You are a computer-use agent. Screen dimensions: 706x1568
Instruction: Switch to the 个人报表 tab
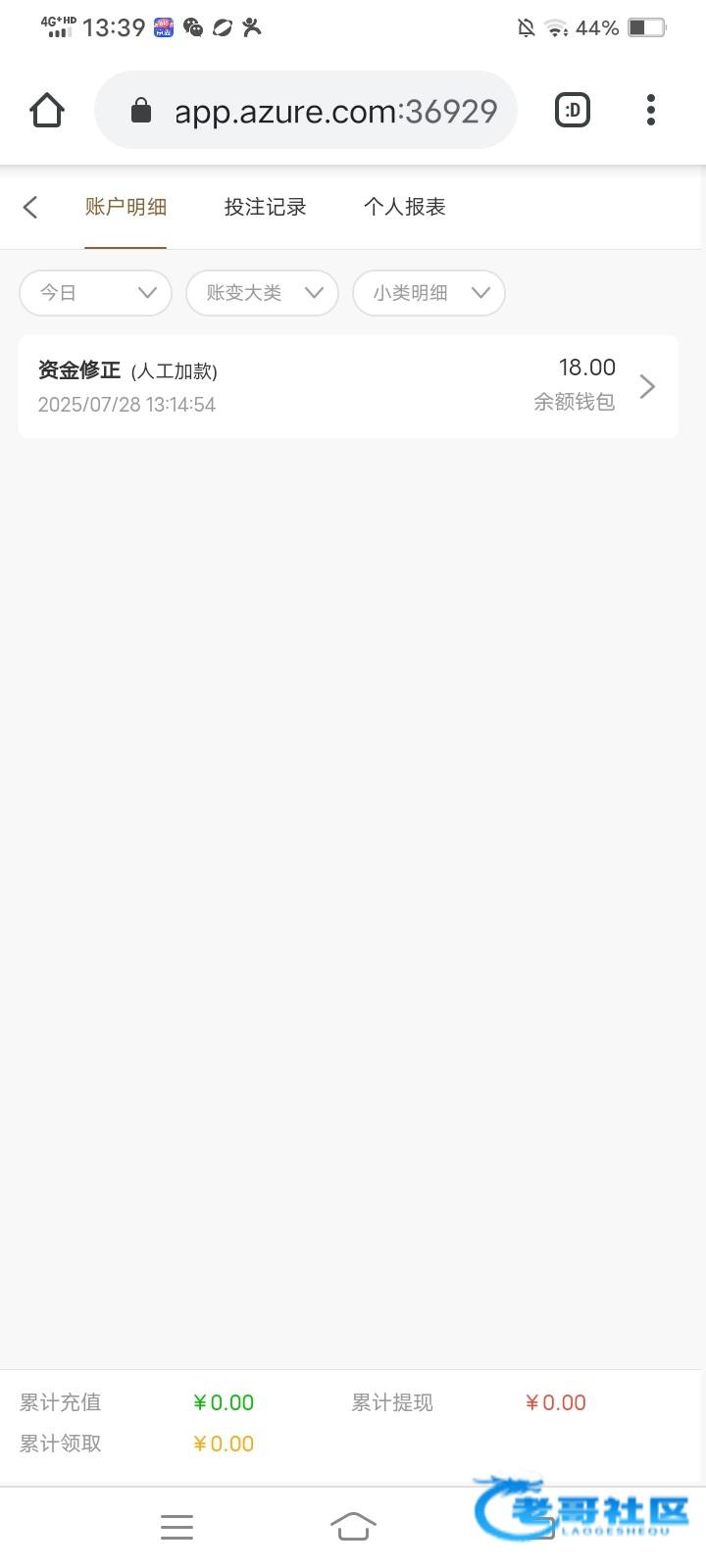click(404, 207)
